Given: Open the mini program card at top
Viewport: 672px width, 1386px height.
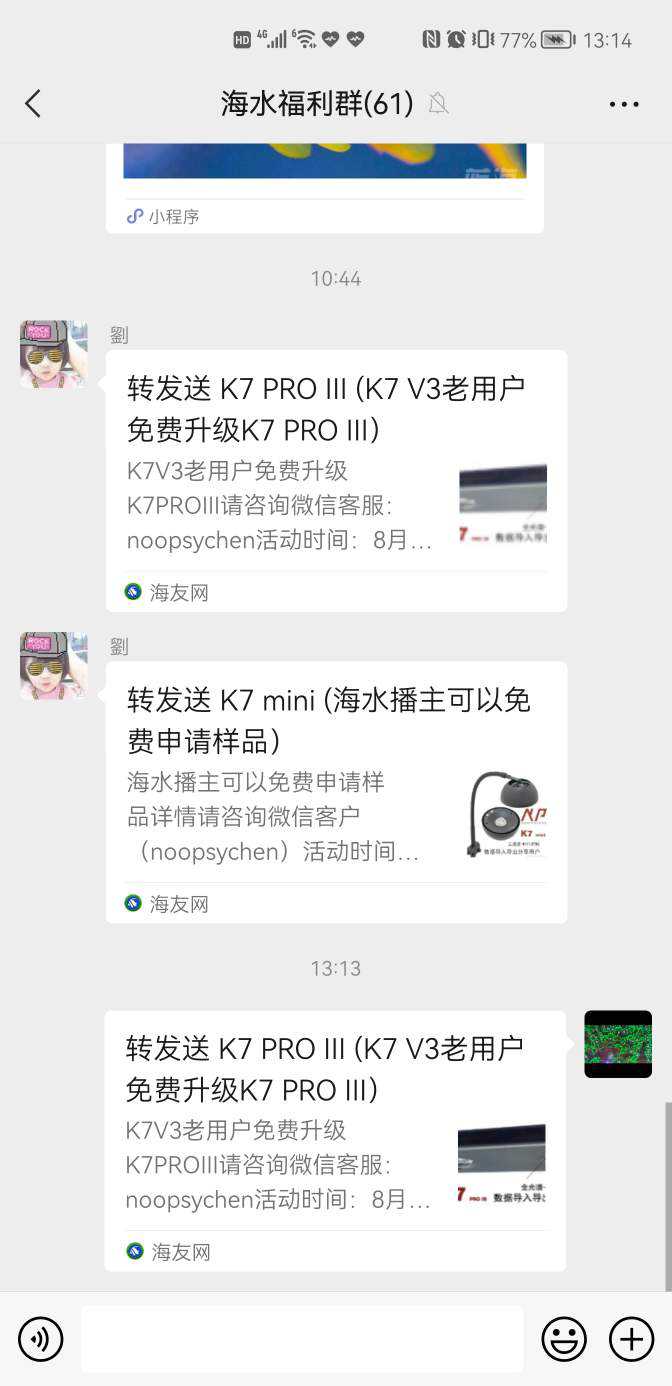Looking at the screenshot, I should click(x=324, y=185).
